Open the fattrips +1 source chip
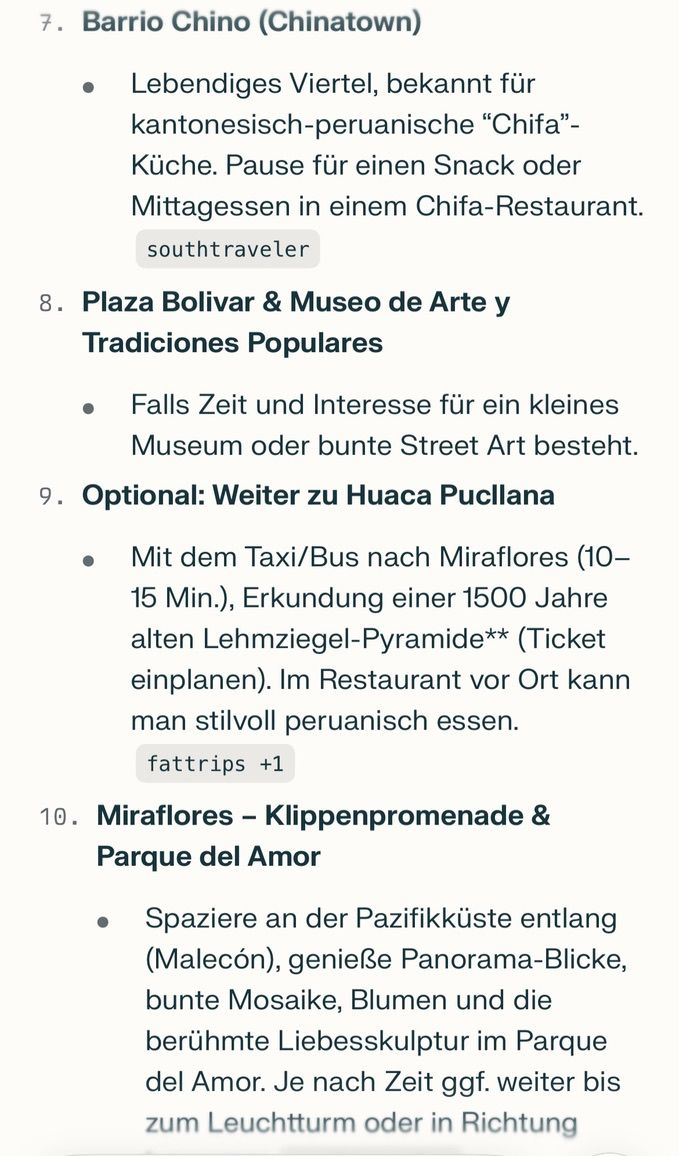 coord(215,764)
